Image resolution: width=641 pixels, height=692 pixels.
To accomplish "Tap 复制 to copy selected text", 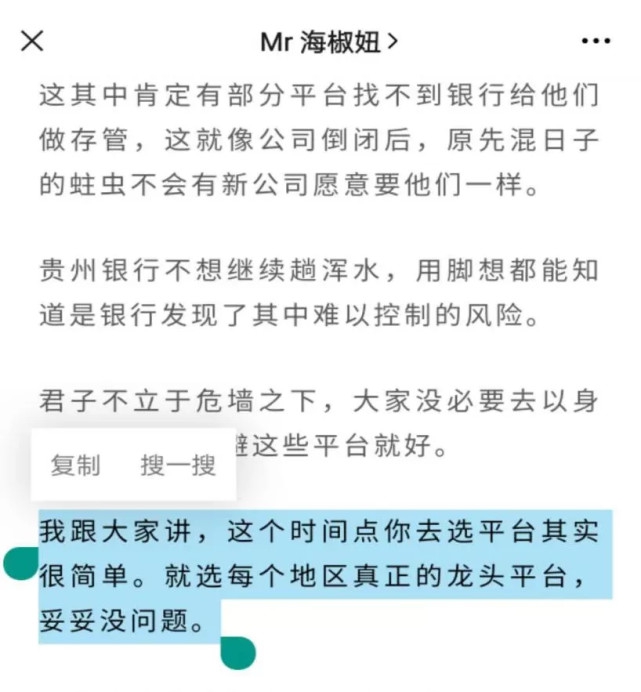I will [76, 465].
